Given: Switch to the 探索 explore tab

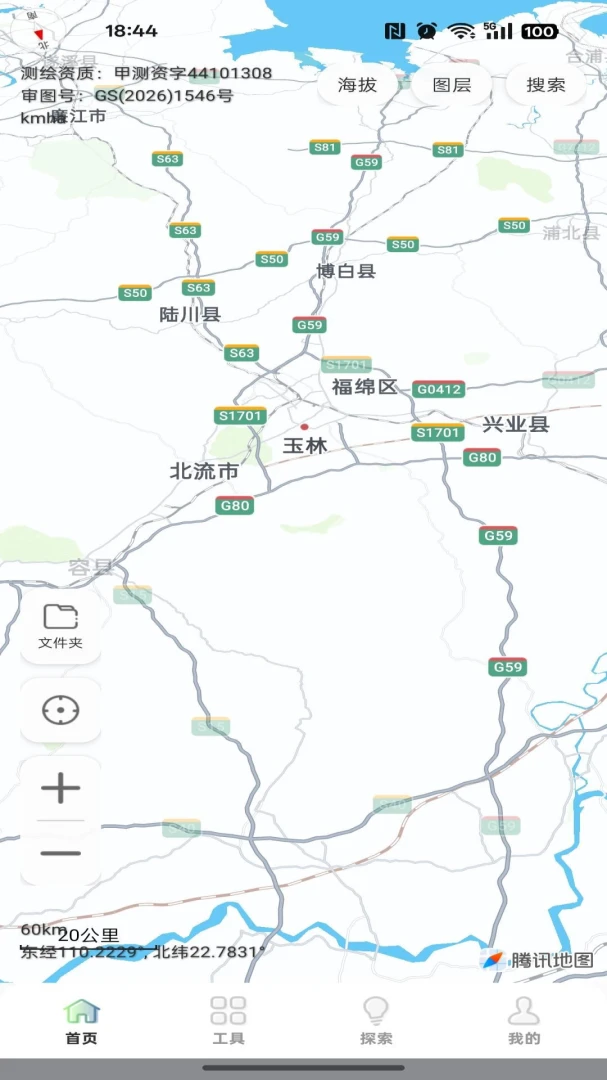Looking at the screenshot, I should click(376, 1021).
